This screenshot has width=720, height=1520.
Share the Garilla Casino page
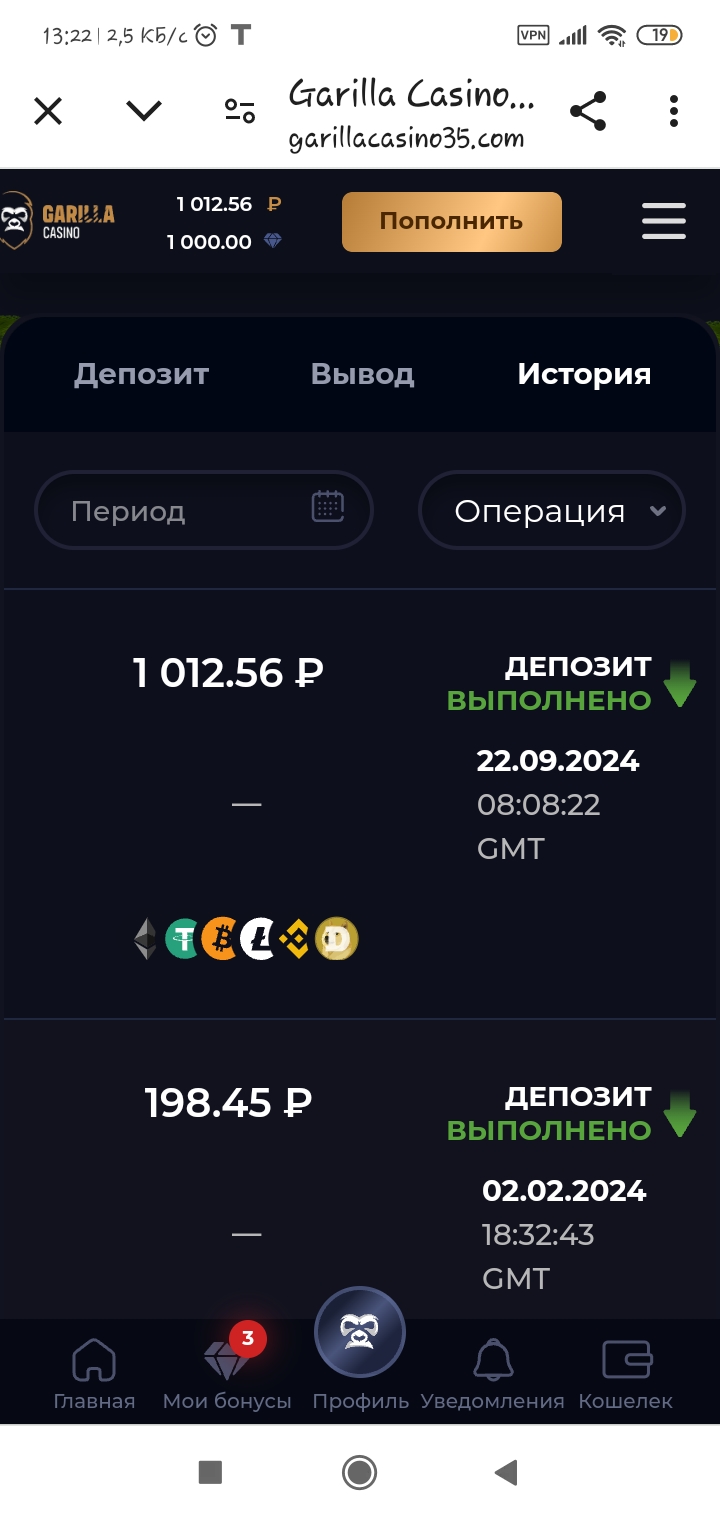point(588,111)
